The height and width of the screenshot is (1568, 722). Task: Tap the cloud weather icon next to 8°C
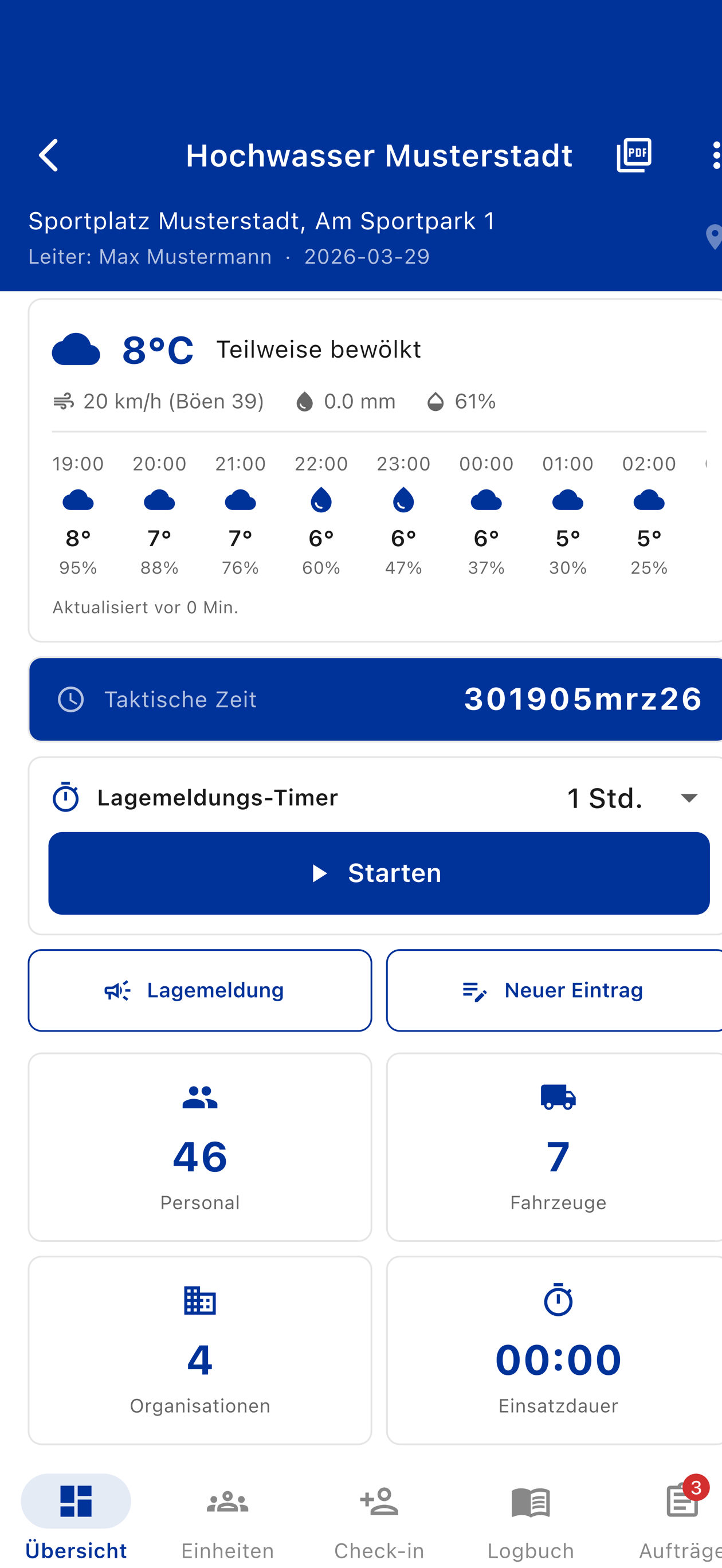[77, 350]
